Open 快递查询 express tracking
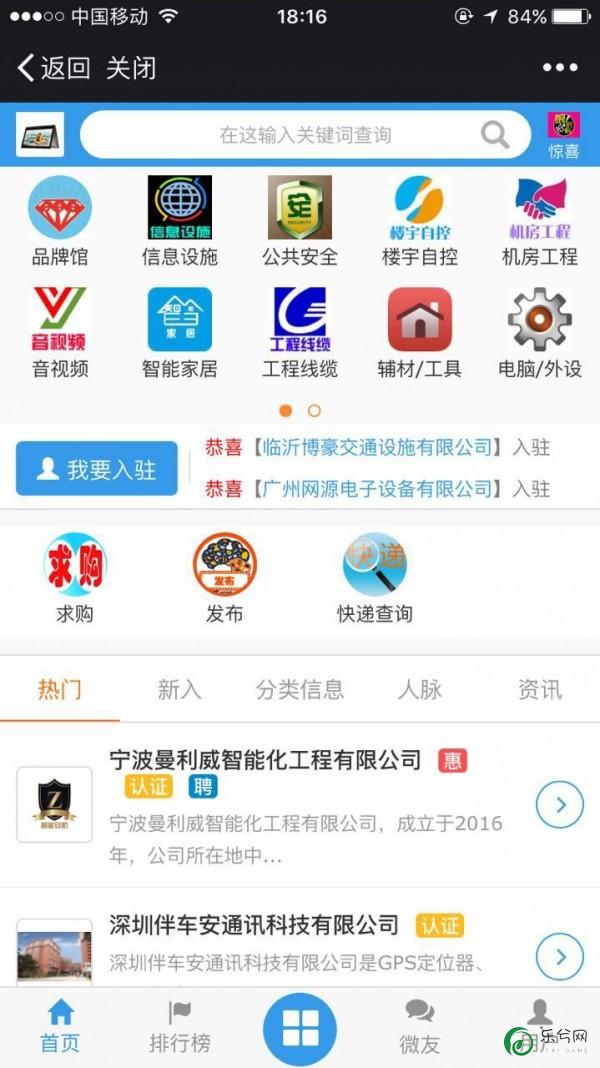Image resolution: width=600 pixels, height=1068 pixels. tap(375, 577)
